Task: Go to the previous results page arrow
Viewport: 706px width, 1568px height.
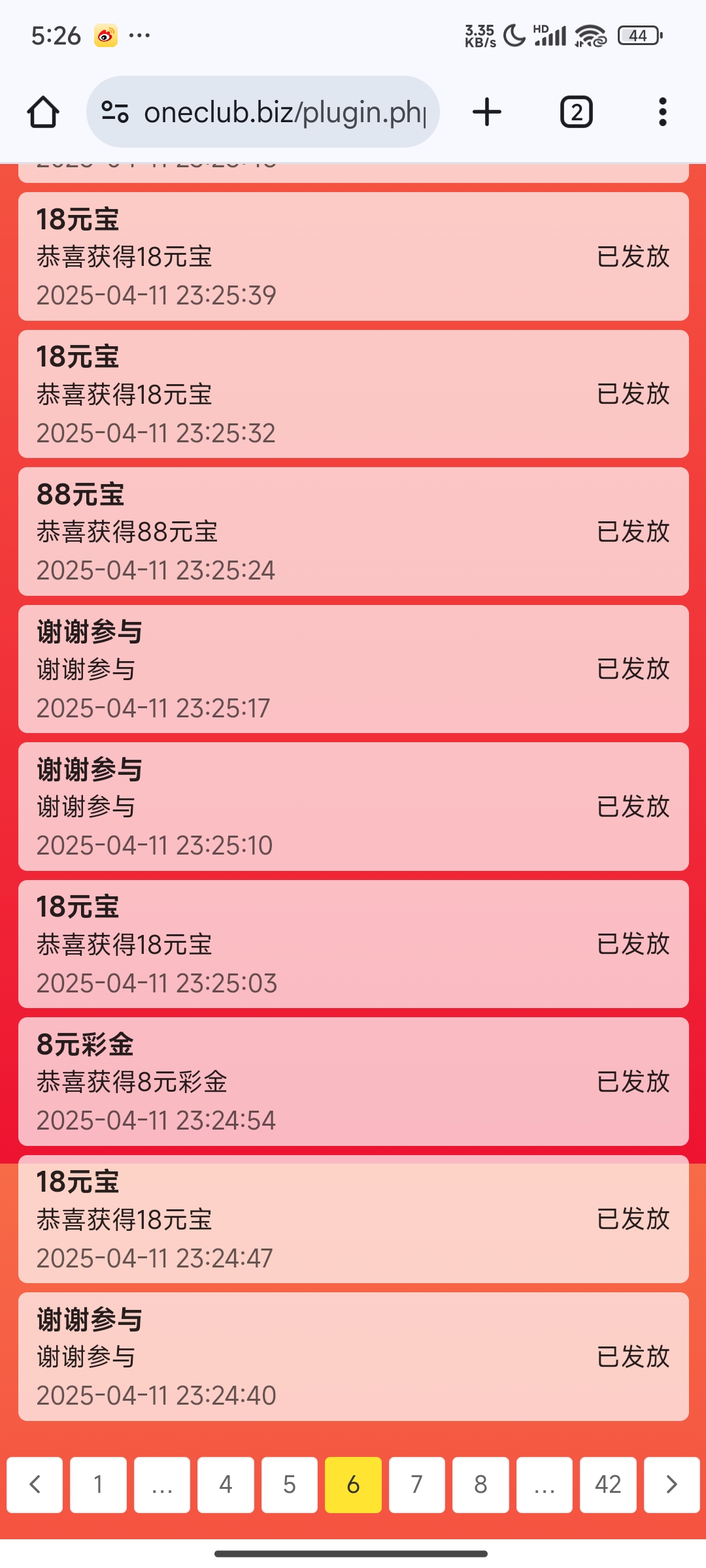Action: point(35,1485)
